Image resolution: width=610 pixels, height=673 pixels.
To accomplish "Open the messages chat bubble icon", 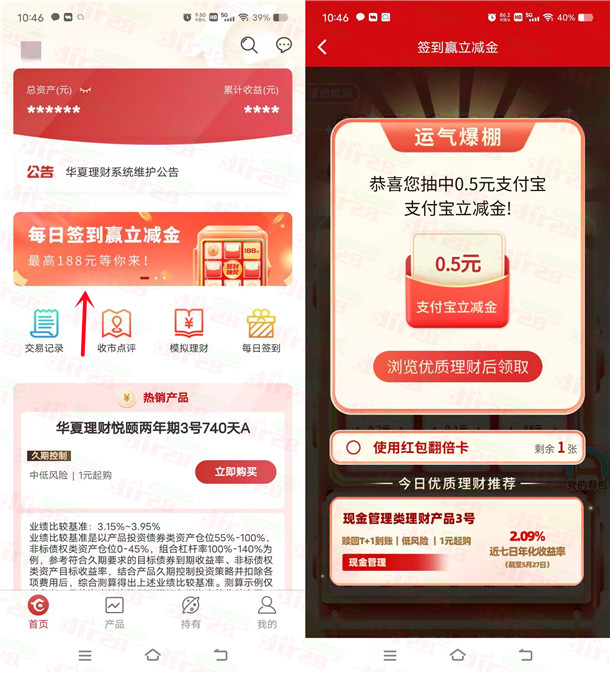I will 284,45.
